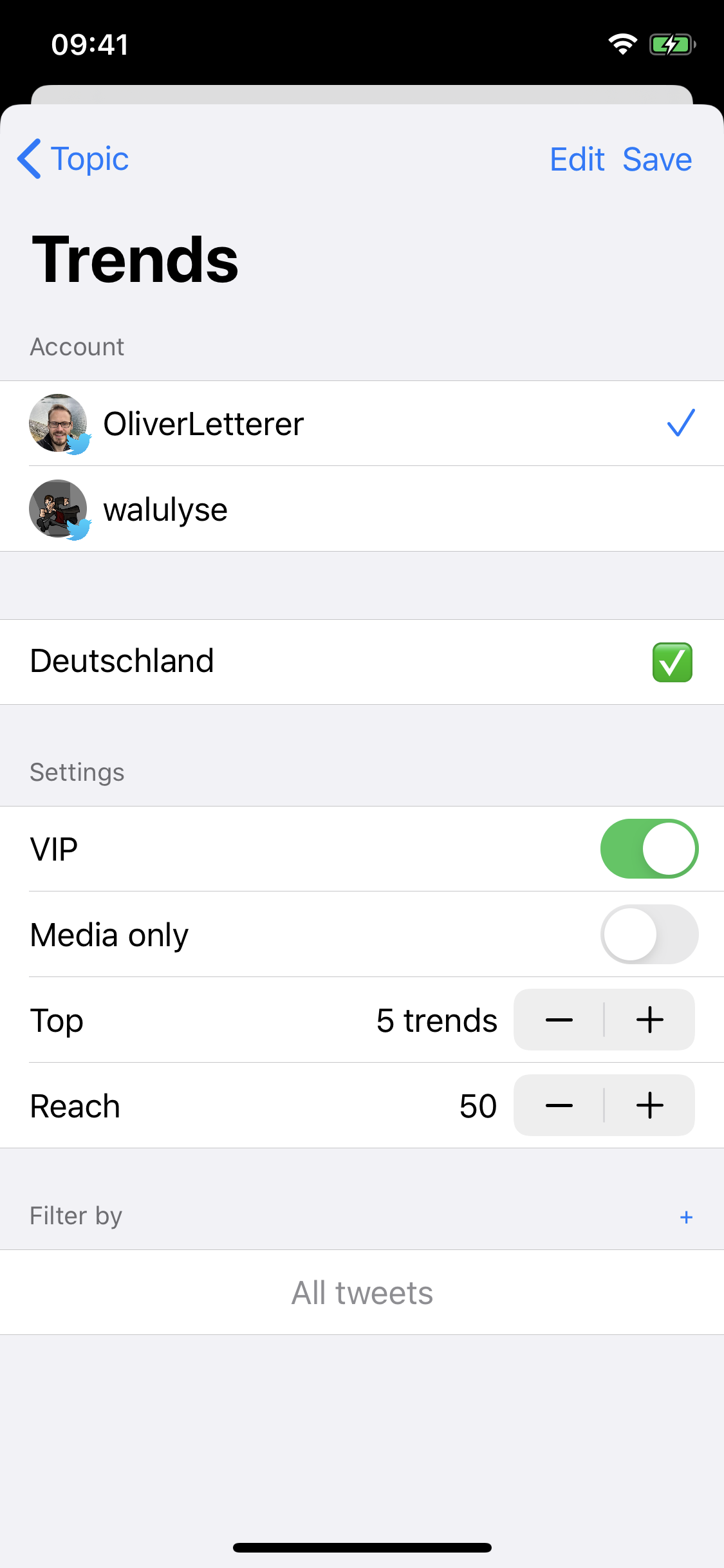Decrease the Reach value
The image size is (724, 1568).
coord(559,1105)
